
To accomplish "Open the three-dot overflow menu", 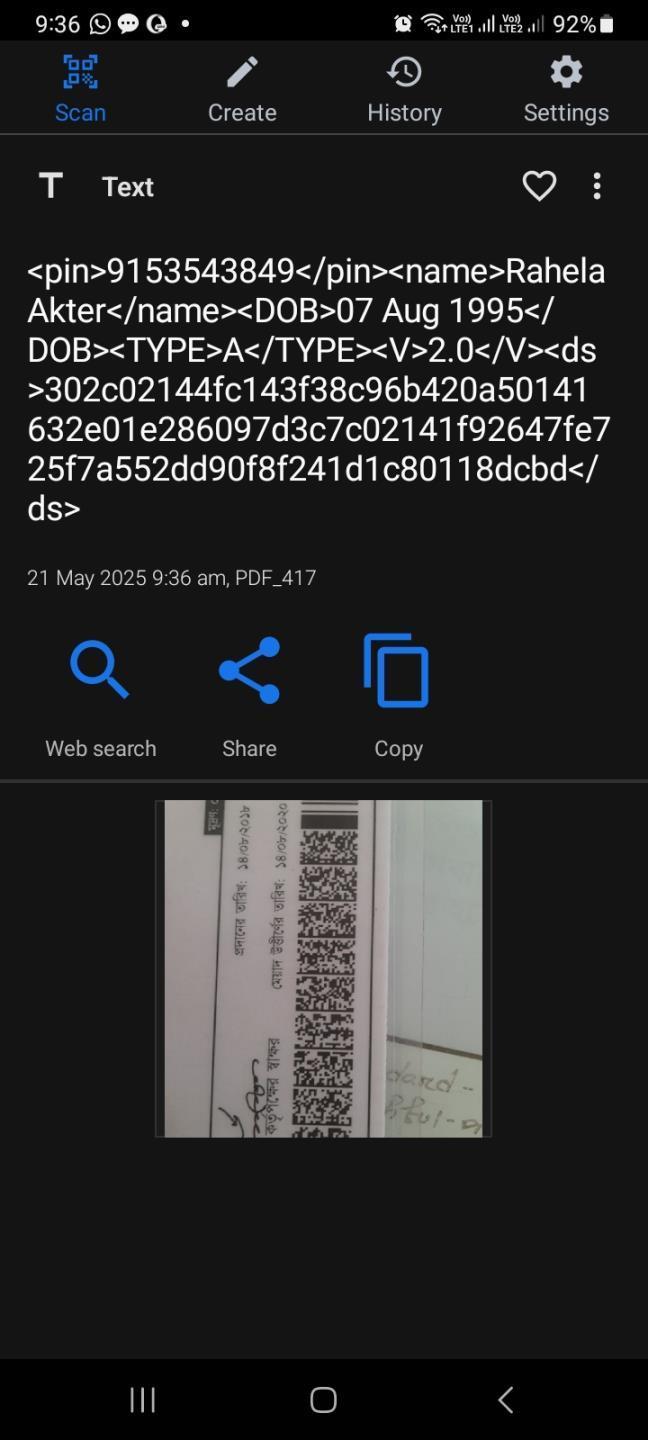I will [x=597, y=186].
